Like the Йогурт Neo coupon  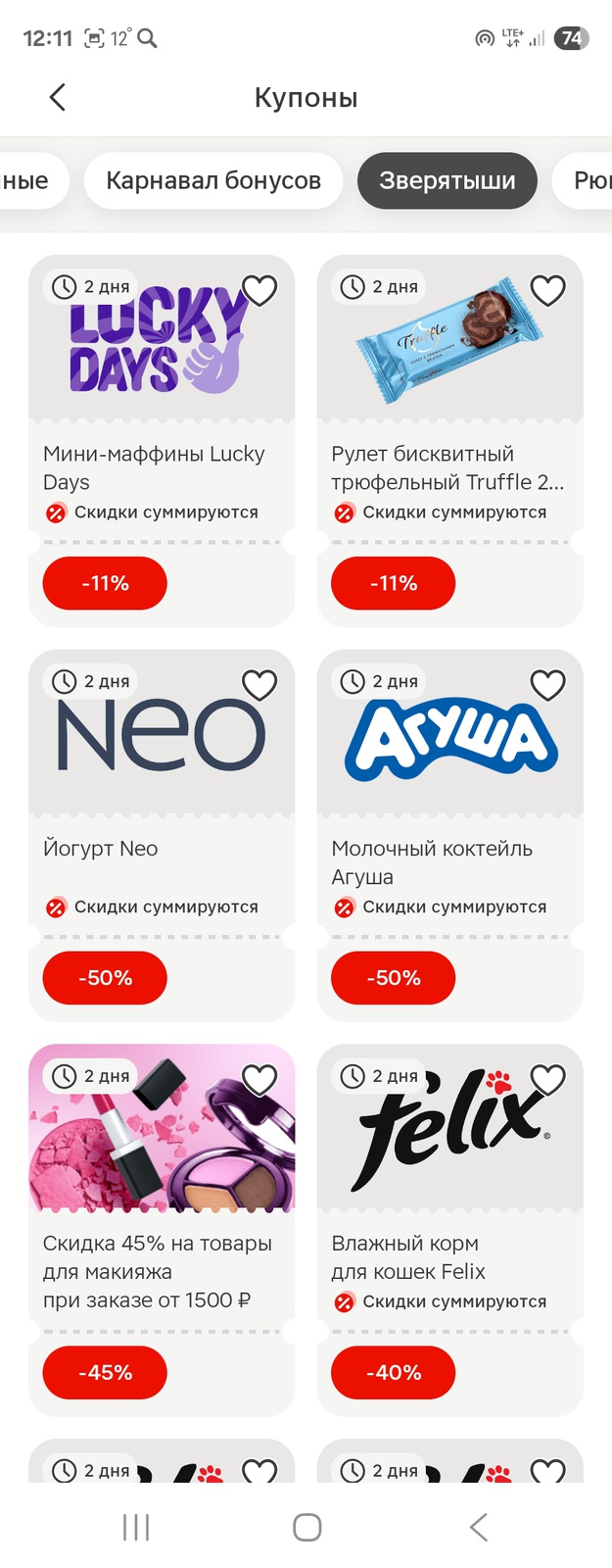tap(259, 685)
